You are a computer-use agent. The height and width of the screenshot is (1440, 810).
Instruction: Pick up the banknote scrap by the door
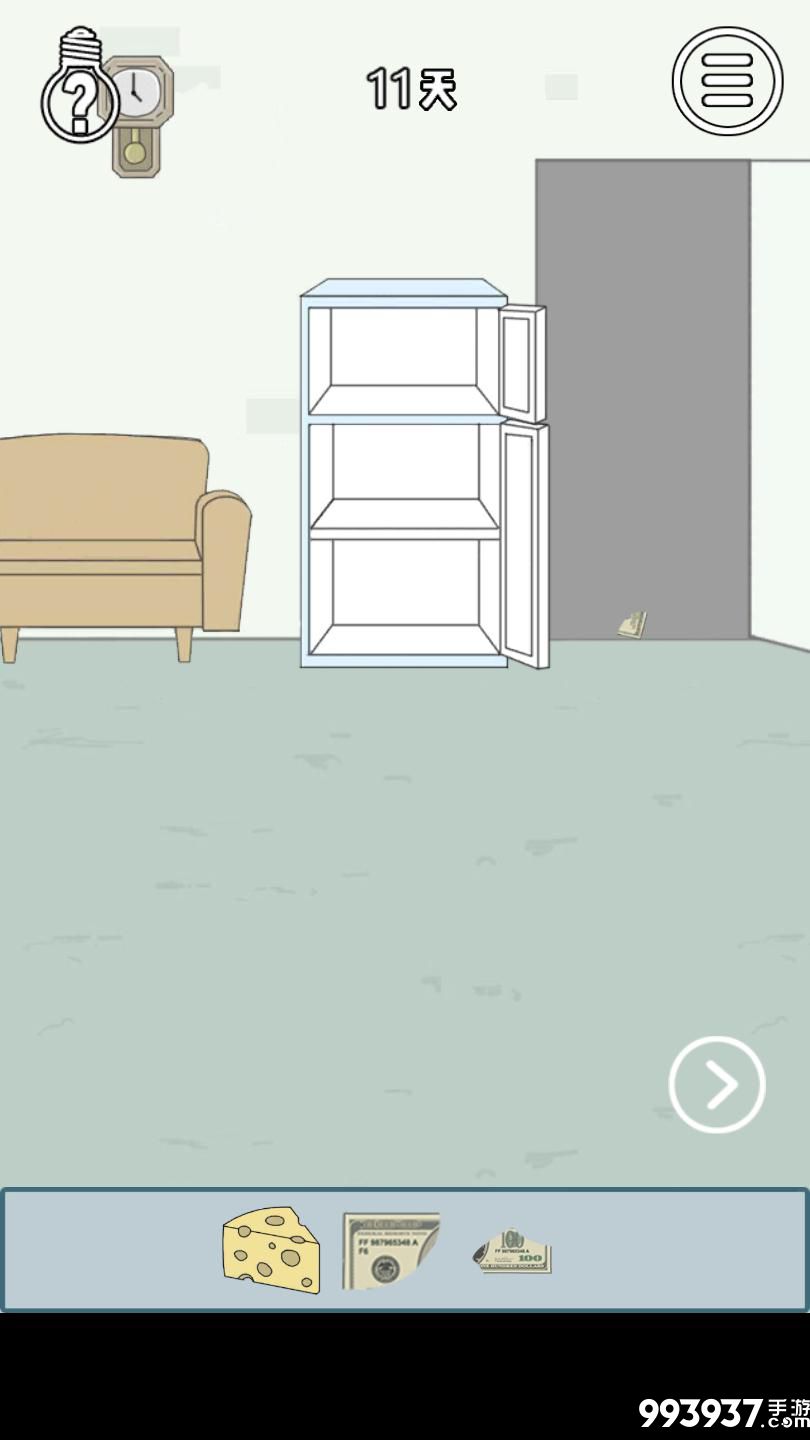click(x=632, y=625)
